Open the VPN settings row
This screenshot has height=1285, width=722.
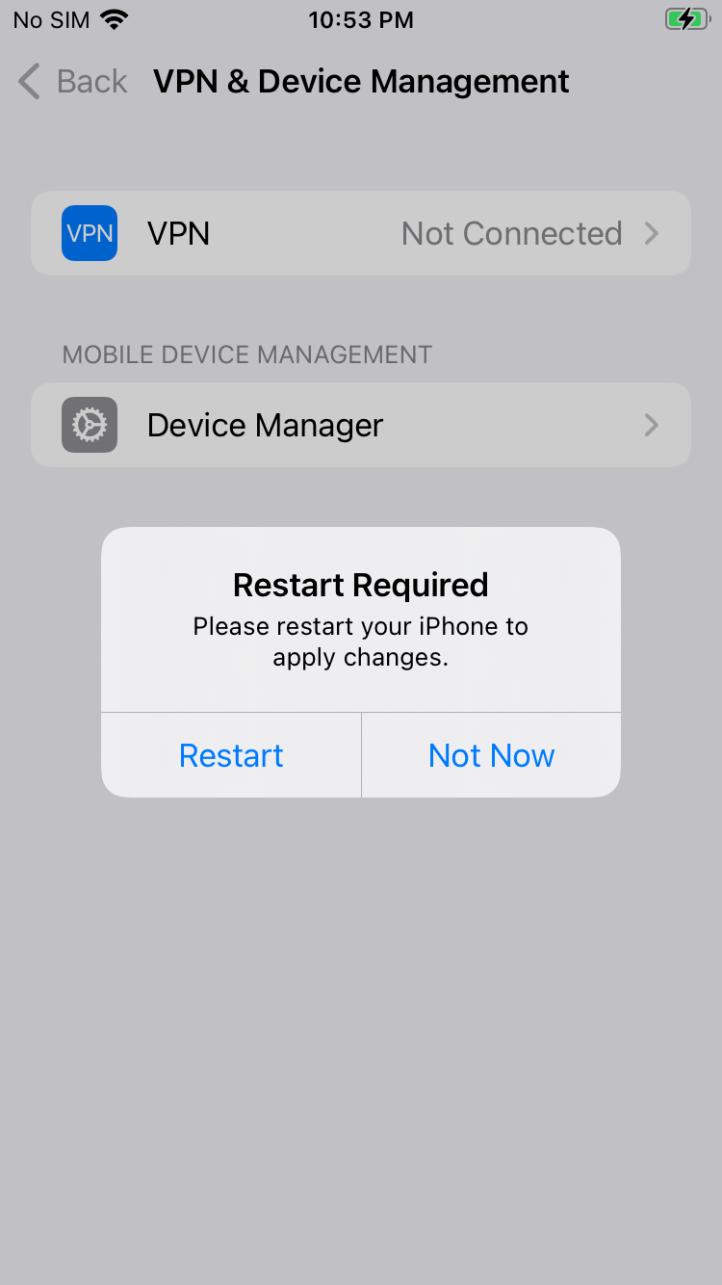pyautogui.click(x=360, y=233)
